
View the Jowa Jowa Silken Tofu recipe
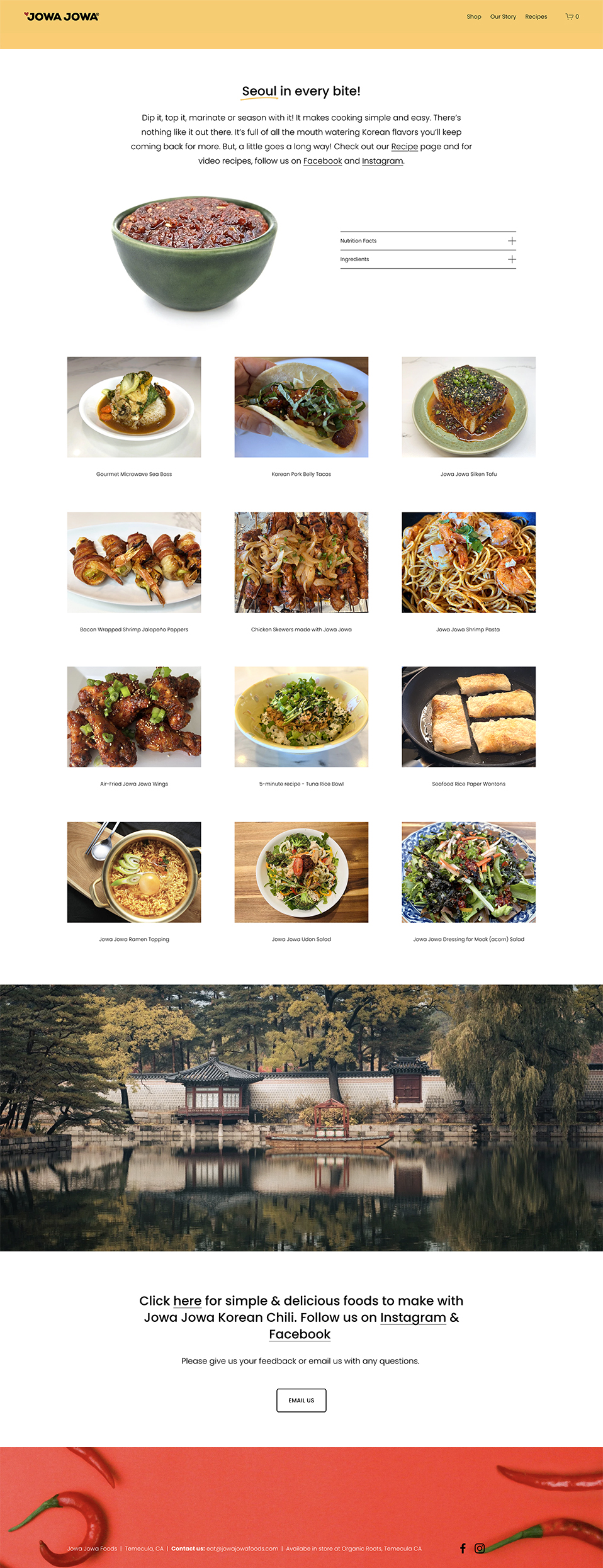[x=468, y=407]
